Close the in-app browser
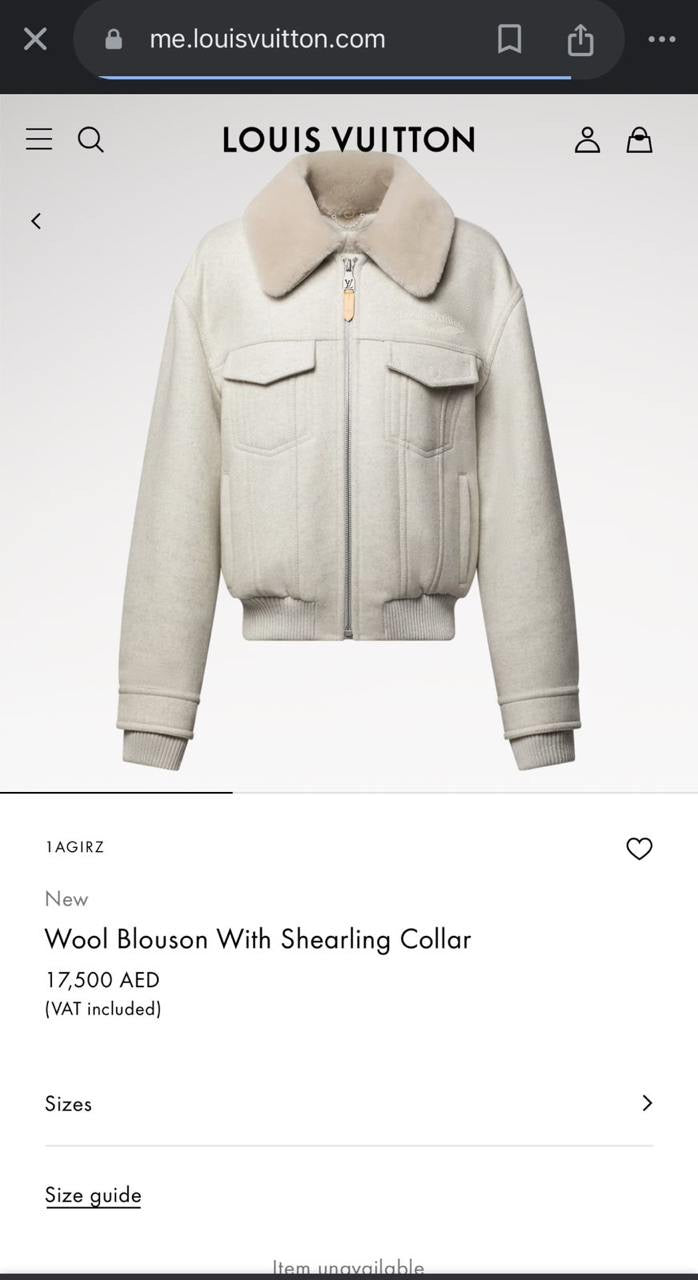Screen dimensions: 698x1280 tap(35, 39)
